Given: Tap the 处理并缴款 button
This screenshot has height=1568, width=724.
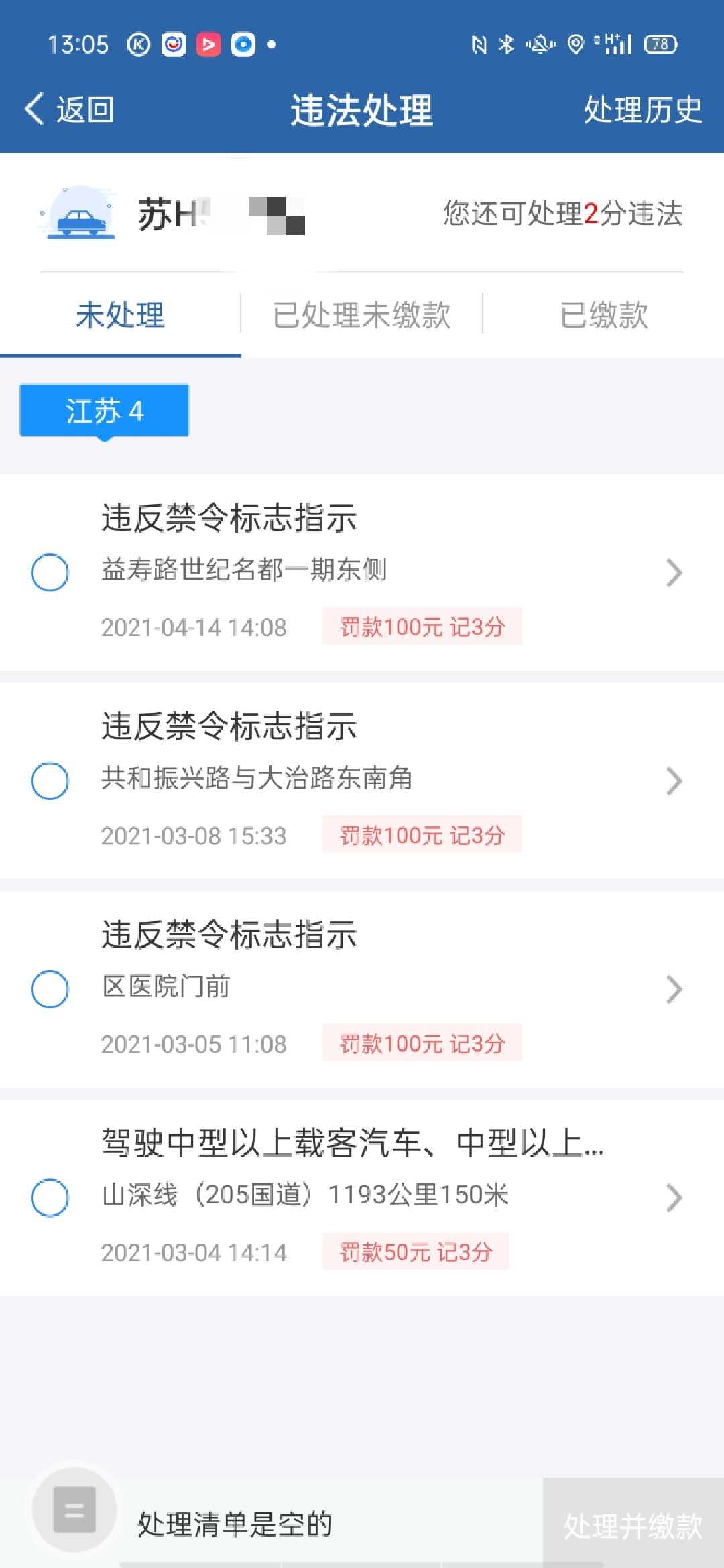Looking at the screenshot, I should click(633, 1524).
